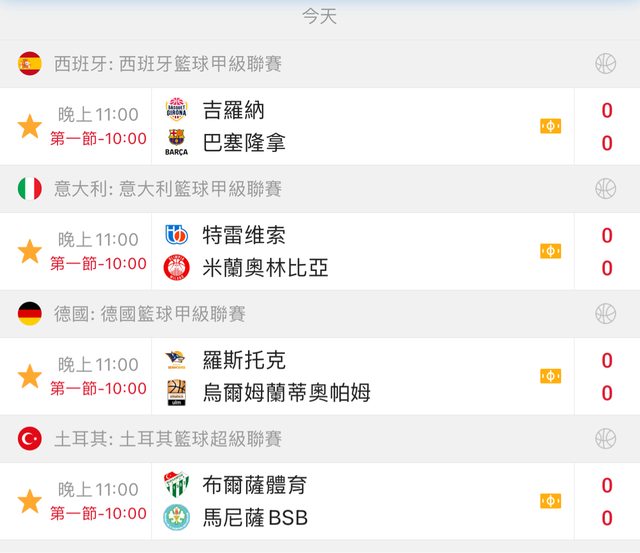640x553 pixels.
Task: Unfavorite the 吉羅納 match star
Action: point(30,126)
